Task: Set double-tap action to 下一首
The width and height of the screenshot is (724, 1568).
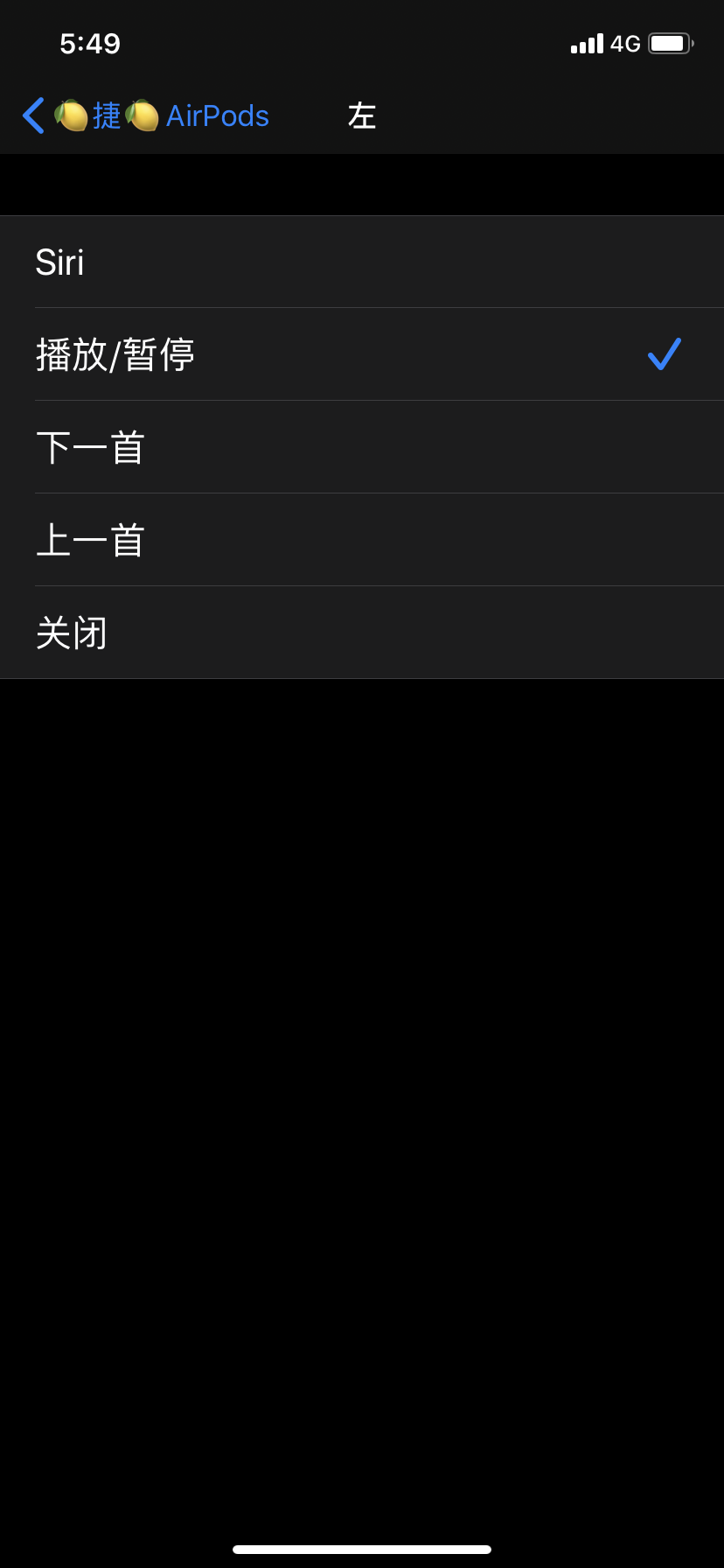Action: 362,447
